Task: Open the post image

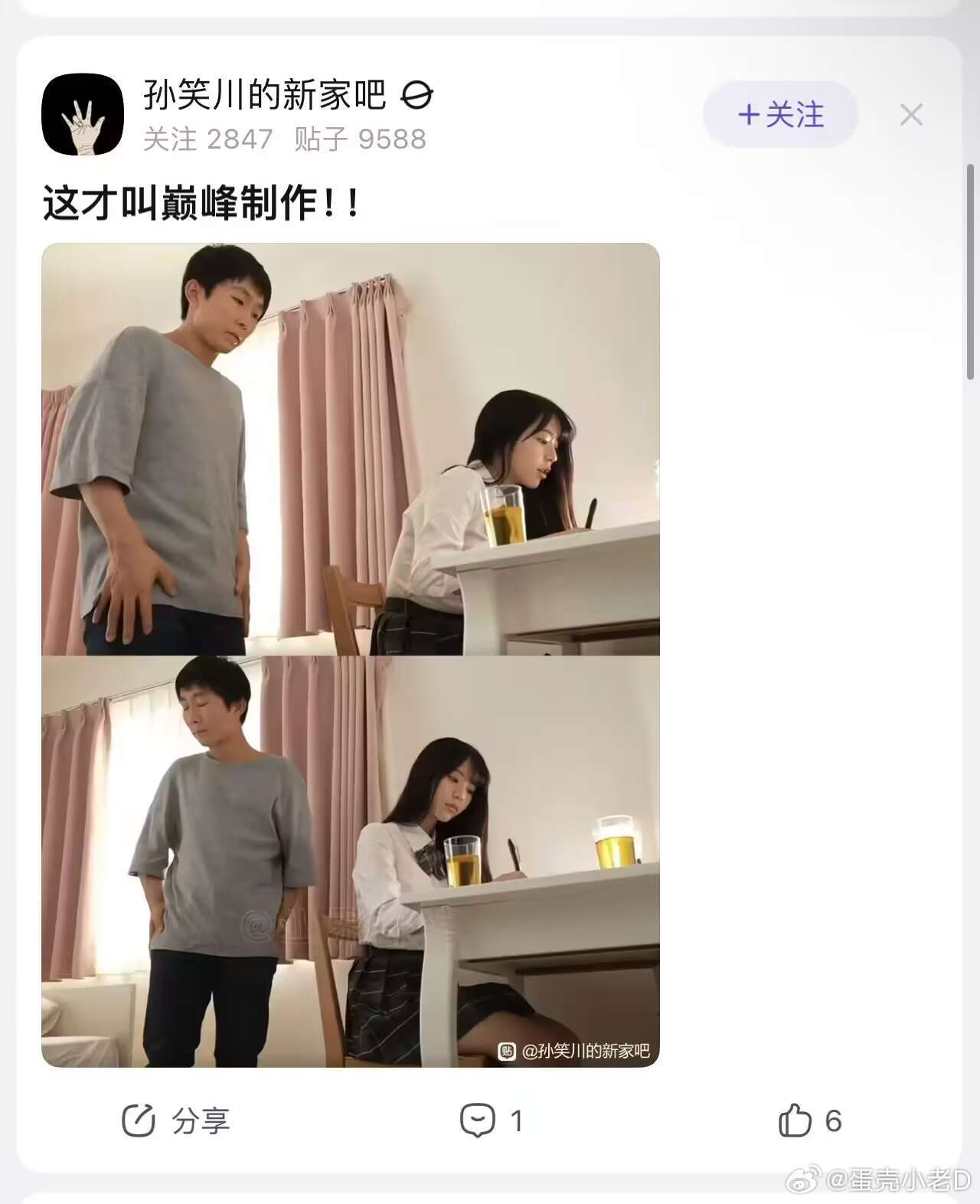Action: click(x=350, y=654)
